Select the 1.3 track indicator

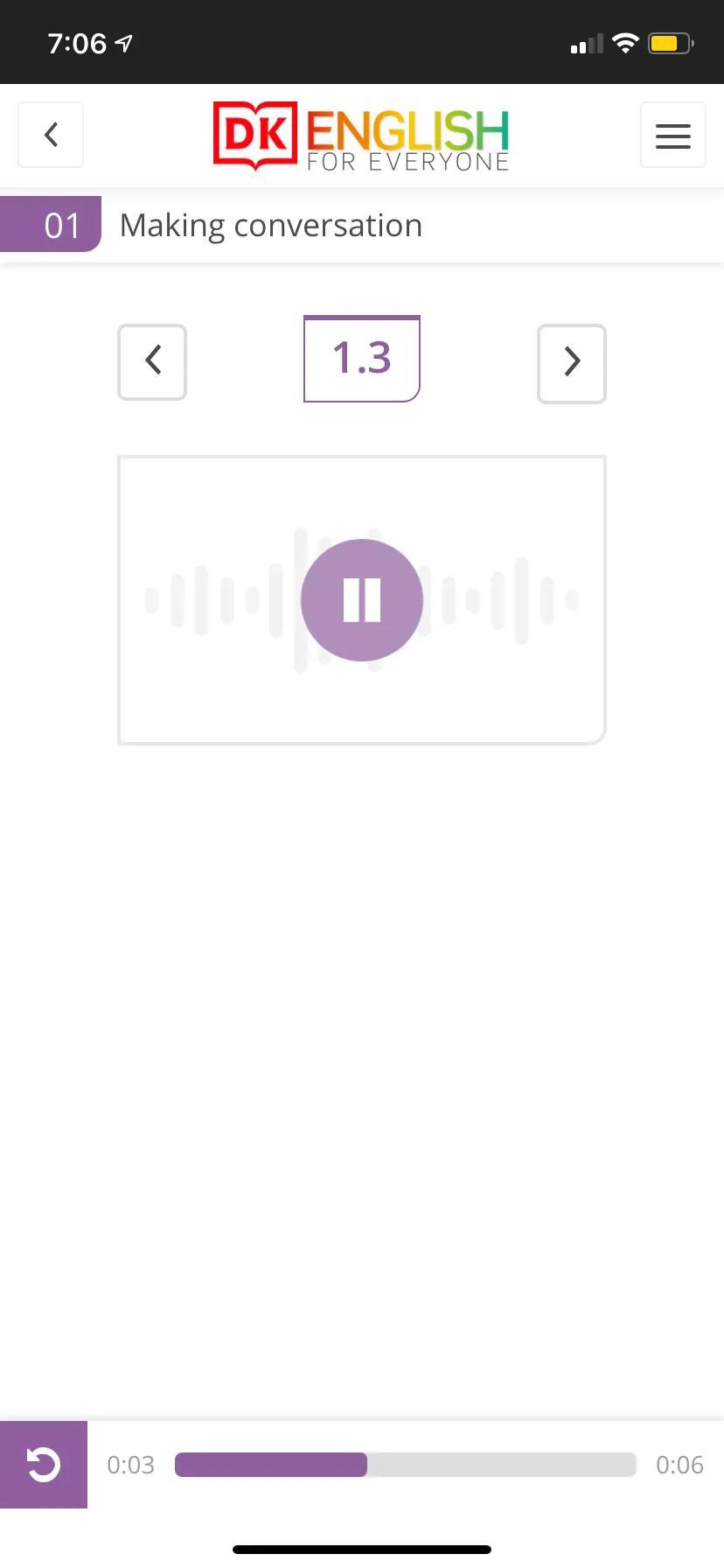[x=361, y=359]
